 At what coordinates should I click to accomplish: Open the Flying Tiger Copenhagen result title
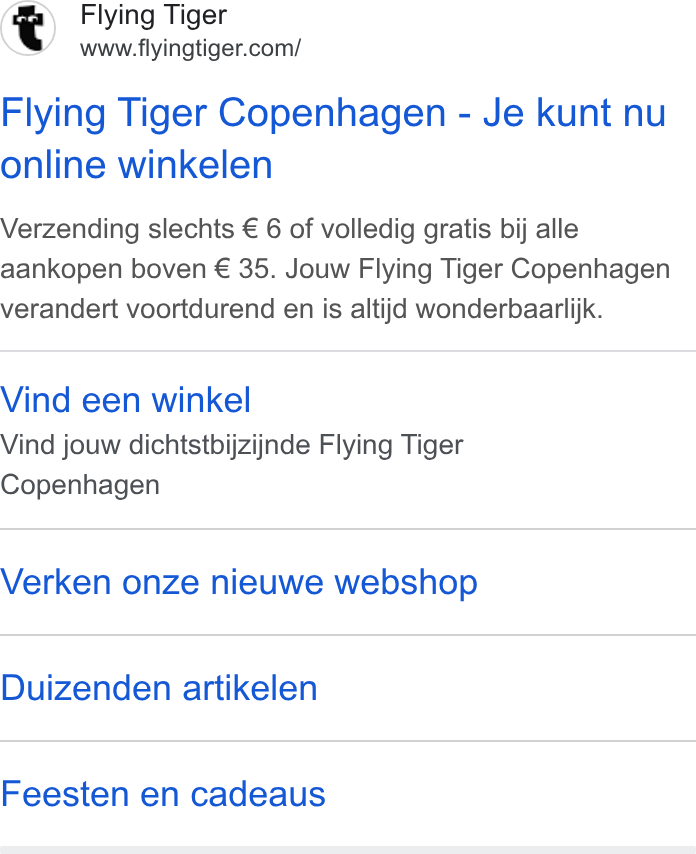[x=333, y=139]
